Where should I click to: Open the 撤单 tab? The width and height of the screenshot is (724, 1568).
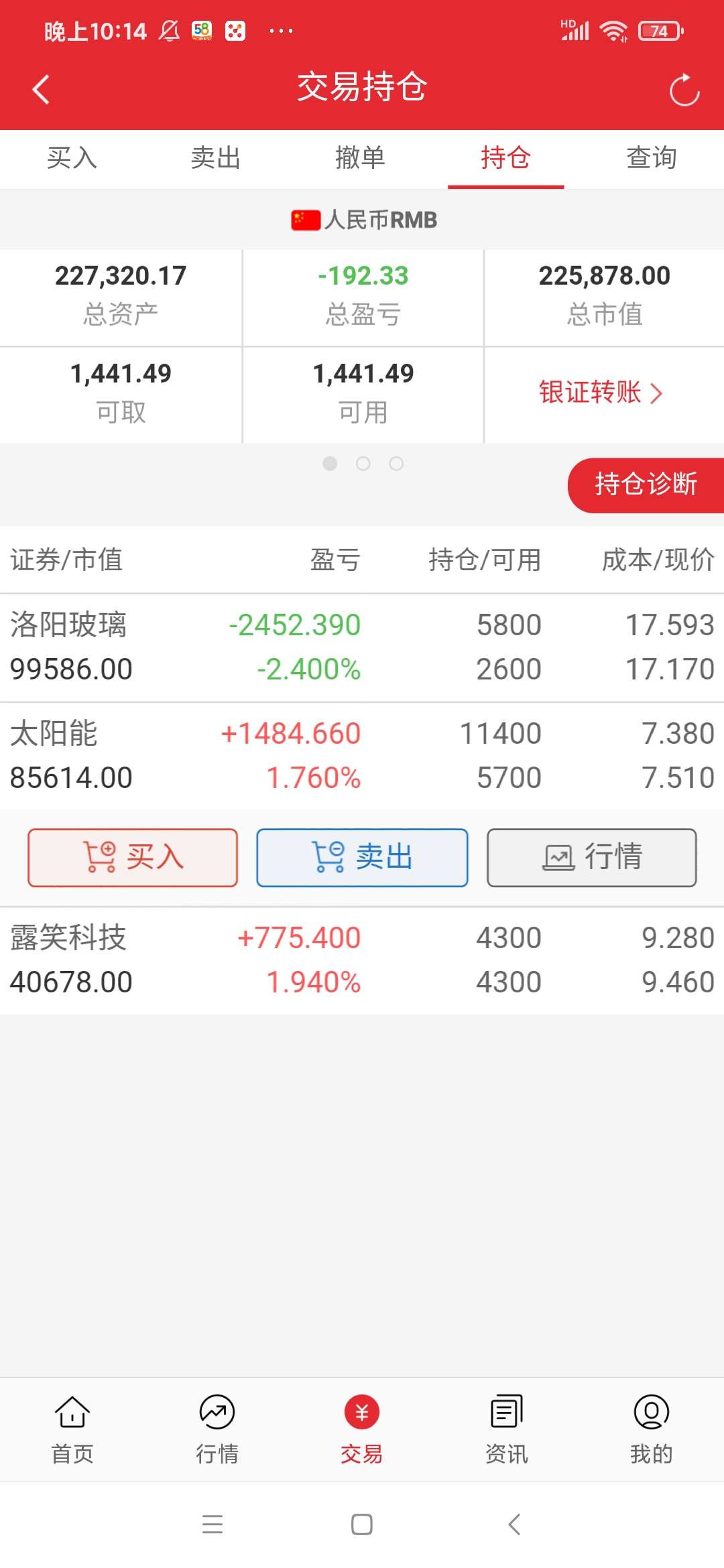click(361, 158)
